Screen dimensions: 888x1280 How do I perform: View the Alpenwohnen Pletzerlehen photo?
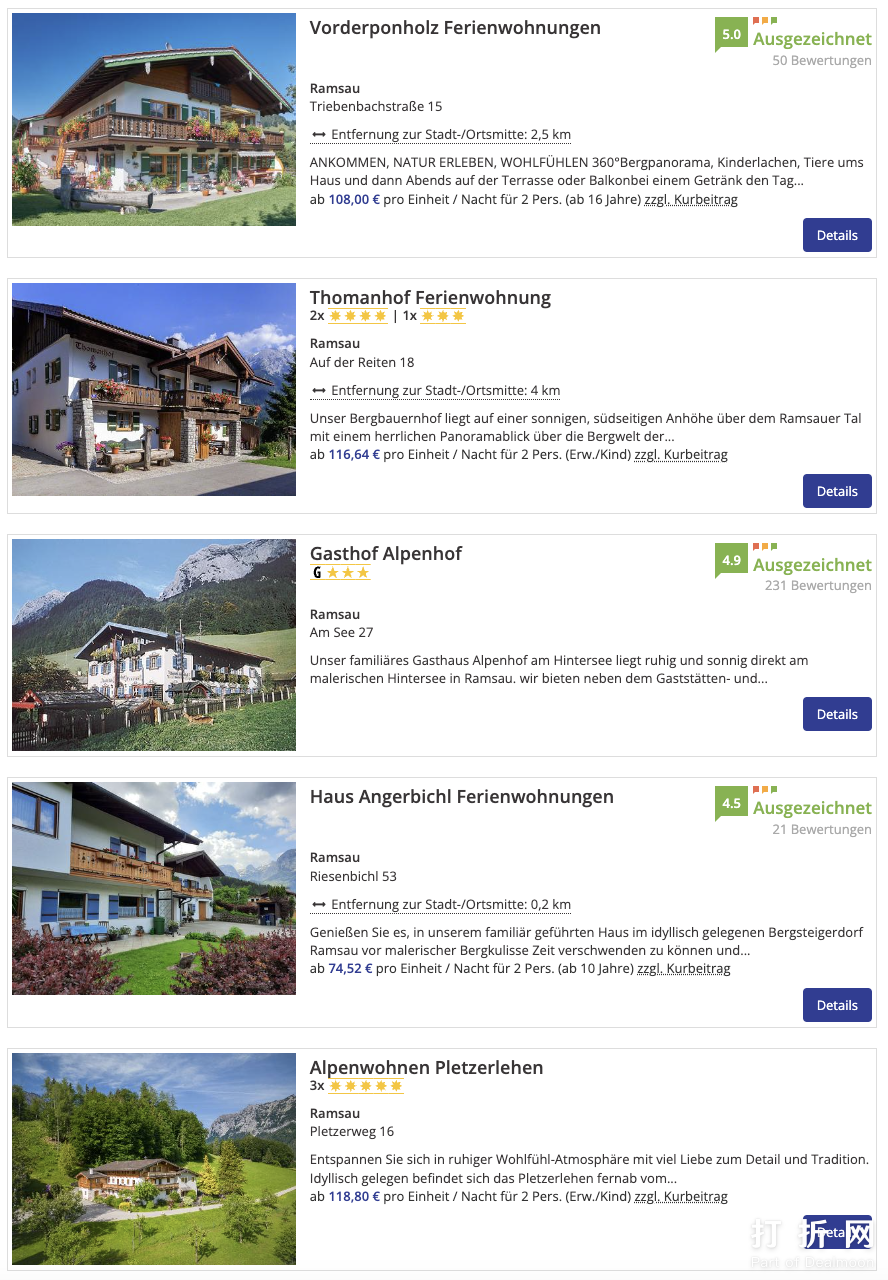tap(154, 1158)
